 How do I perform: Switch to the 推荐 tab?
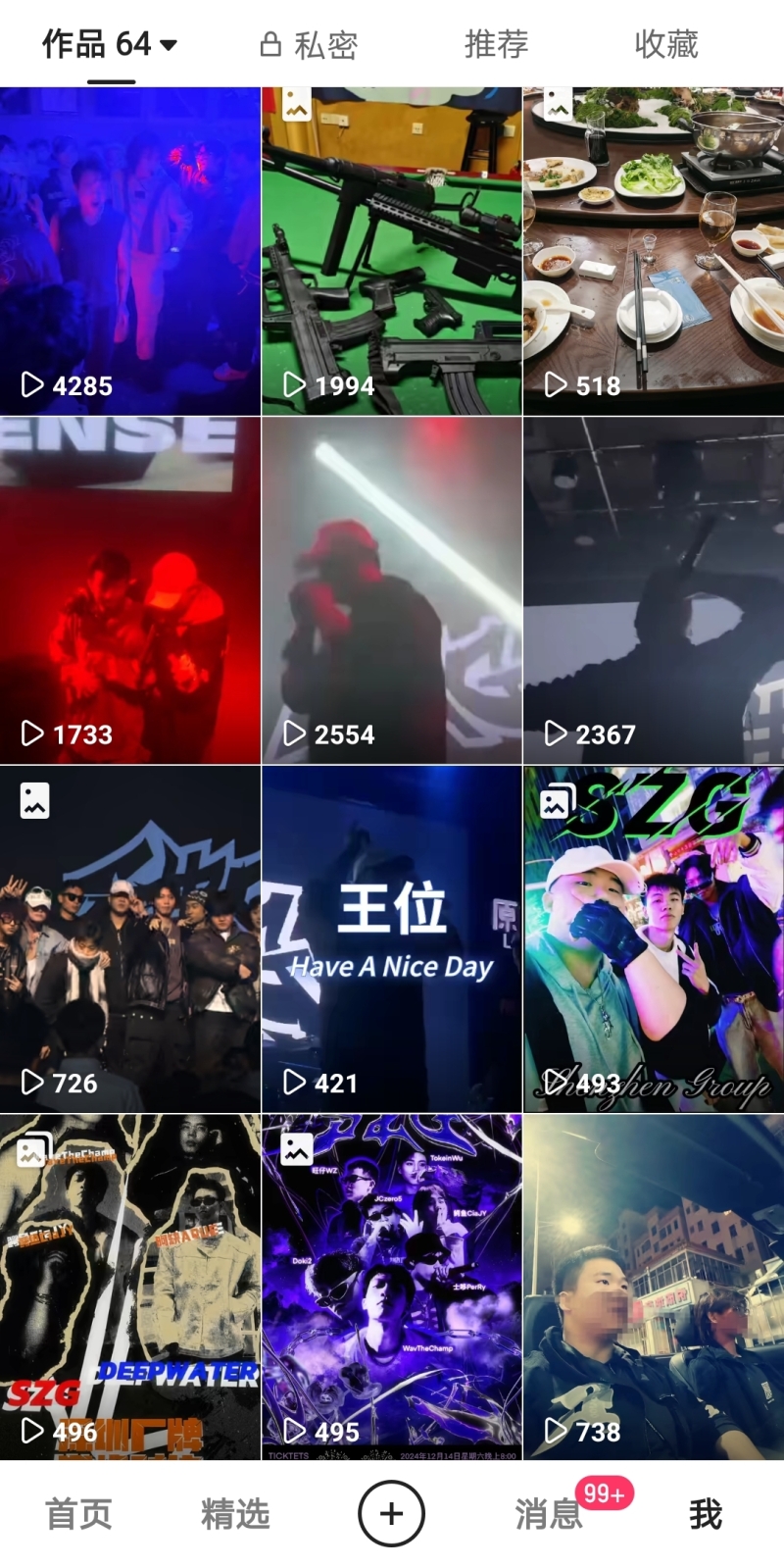tap(496, 44)
